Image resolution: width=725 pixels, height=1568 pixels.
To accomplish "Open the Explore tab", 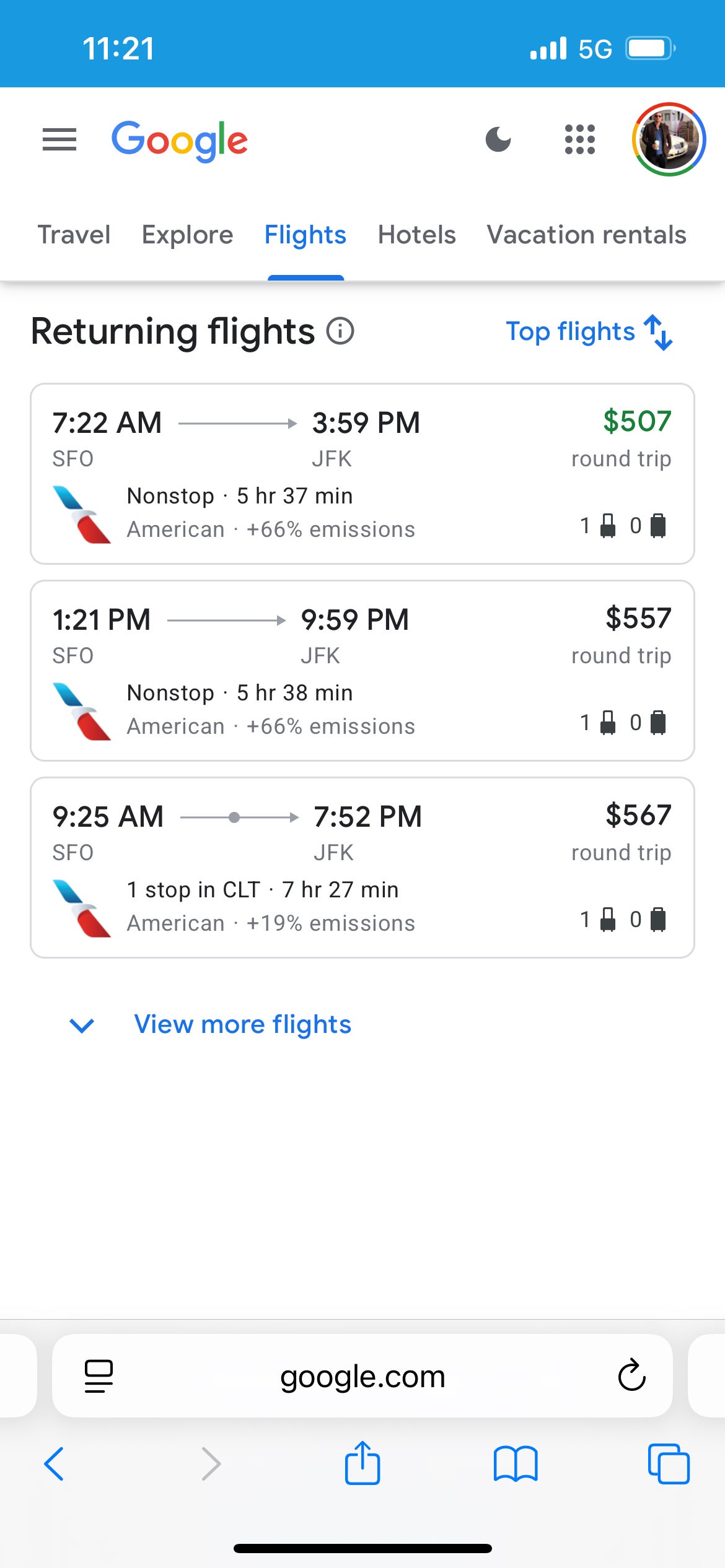I will (187, 235).
